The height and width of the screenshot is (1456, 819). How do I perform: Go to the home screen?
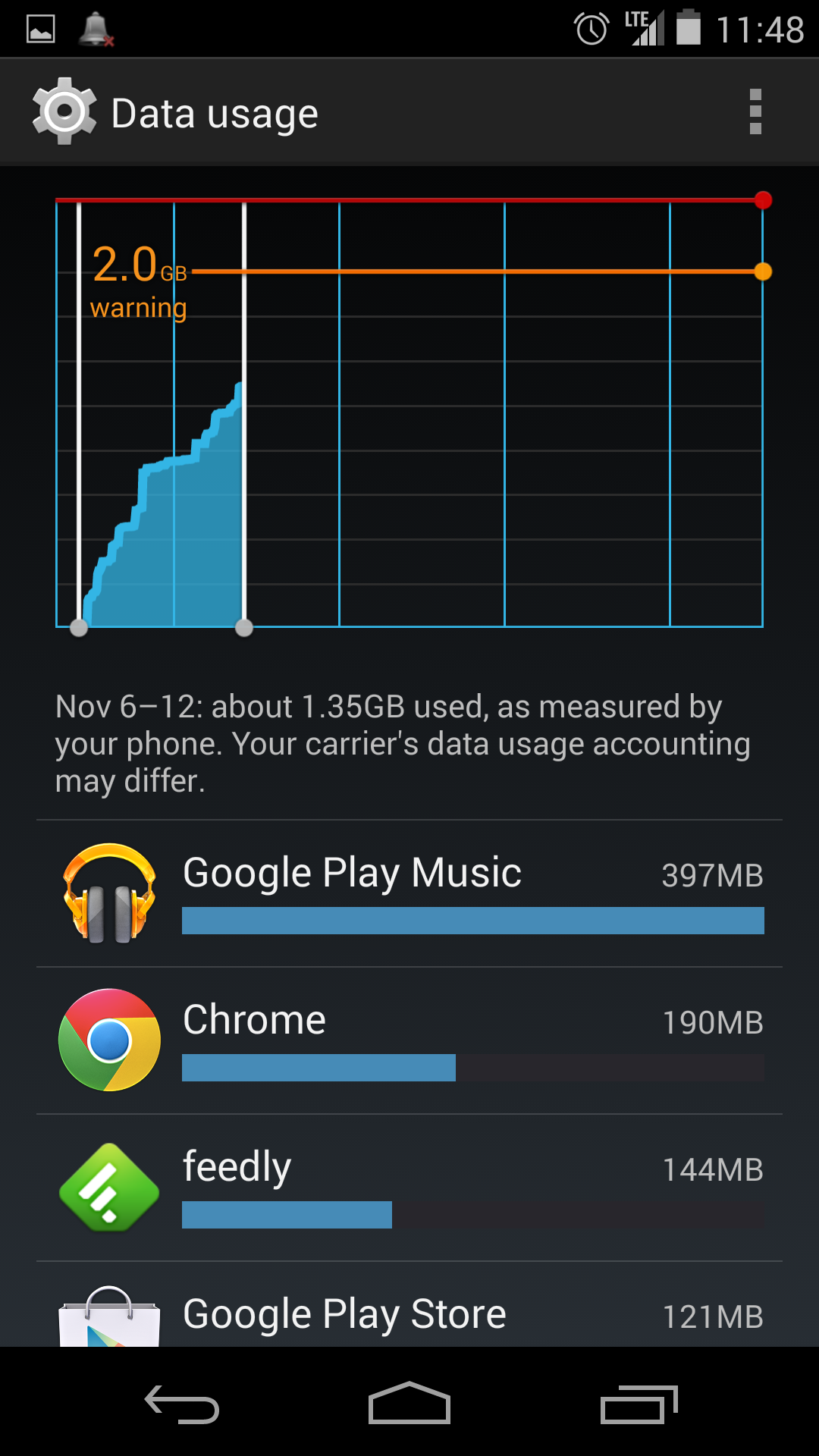tap(409, 1403)
